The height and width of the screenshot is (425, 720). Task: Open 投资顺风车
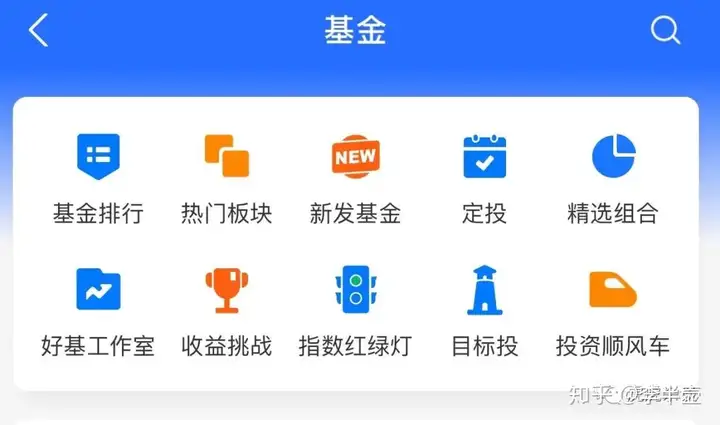click(613, 312)
